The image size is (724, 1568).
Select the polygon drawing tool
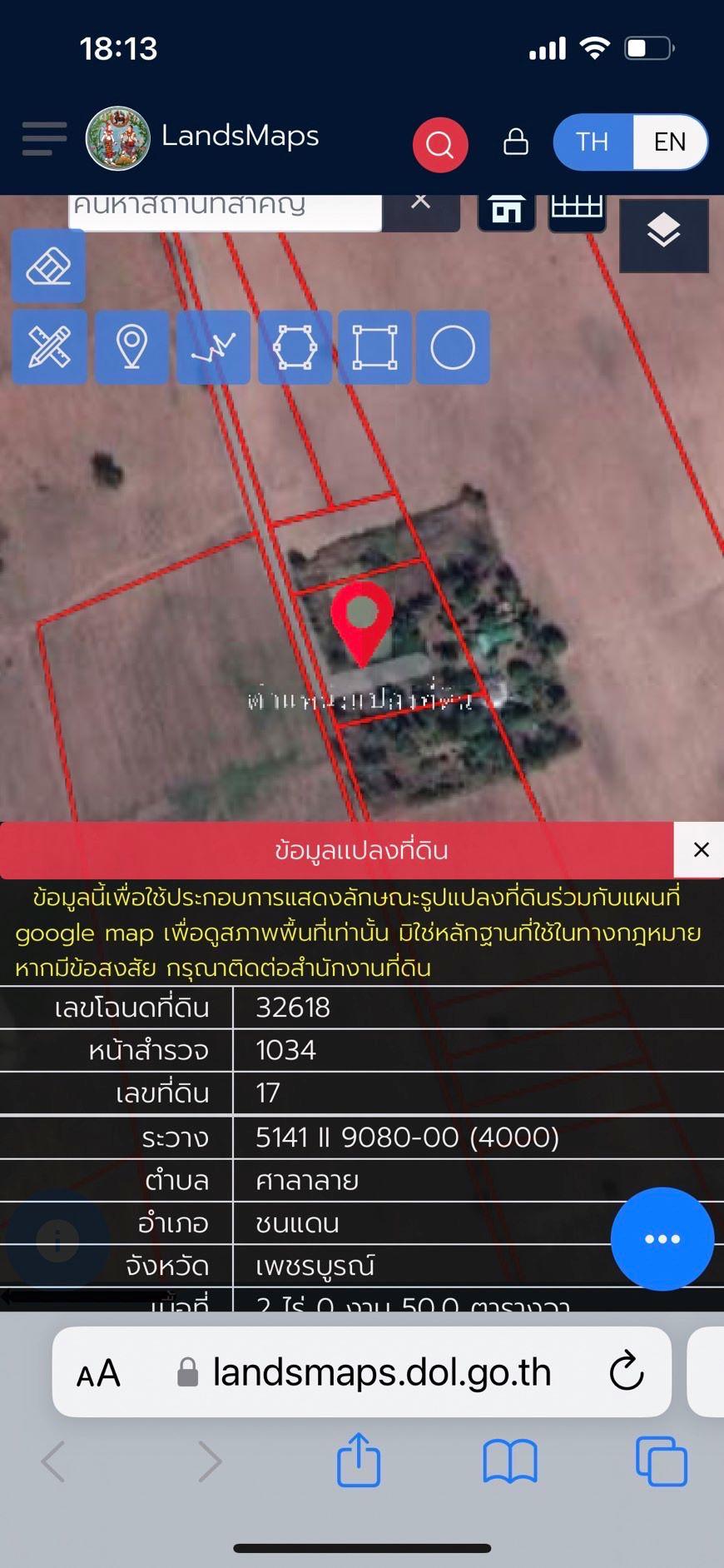tap(295, 346)
